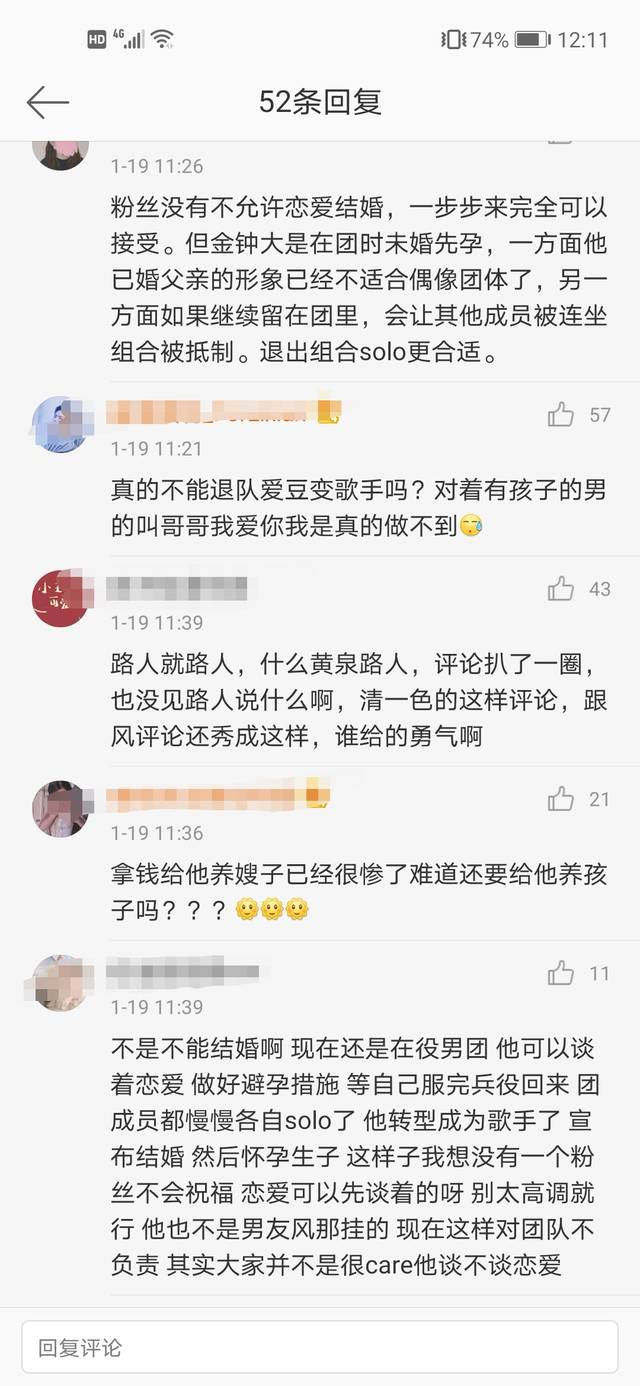This screenshot has height=1386, width=640.
Task: Open avatar of the 1-19 11:21 commenter
Action: (x=60, y=424)
